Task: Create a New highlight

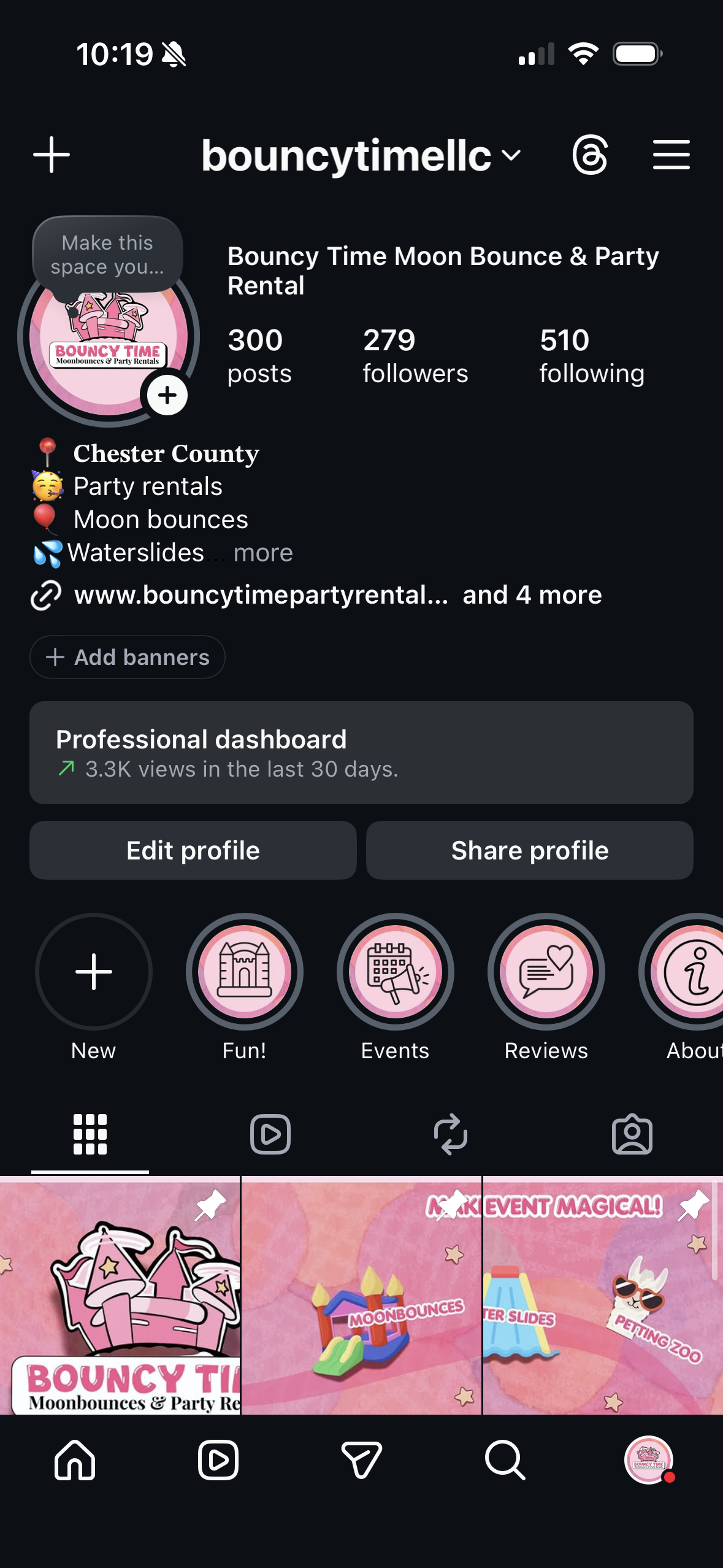Action: [94, 972]
